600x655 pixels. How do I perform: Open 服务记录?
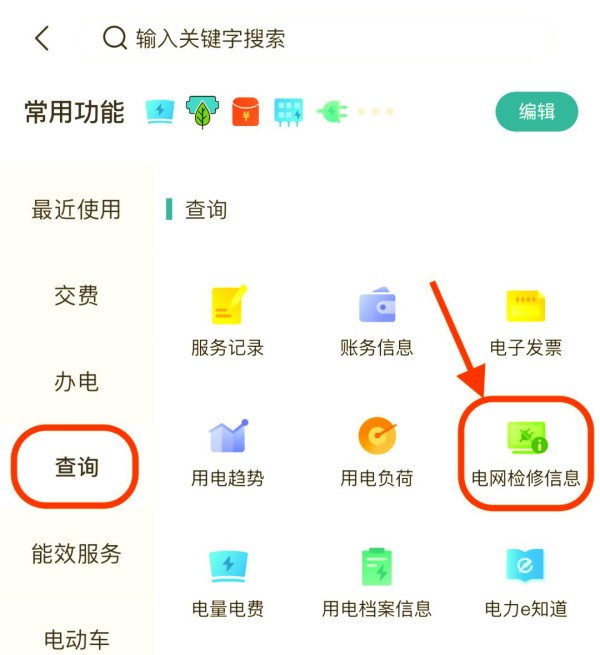(227, 321)
